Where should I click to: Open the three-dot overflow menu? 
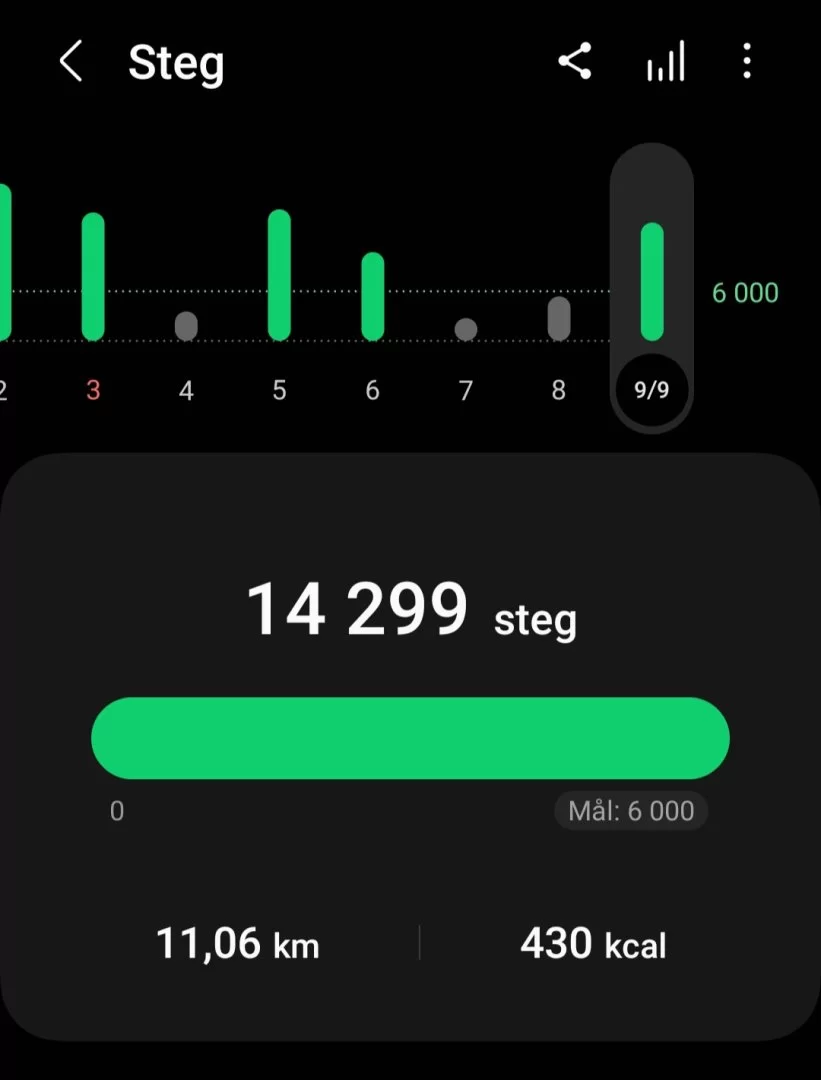[x=746, y=62]
